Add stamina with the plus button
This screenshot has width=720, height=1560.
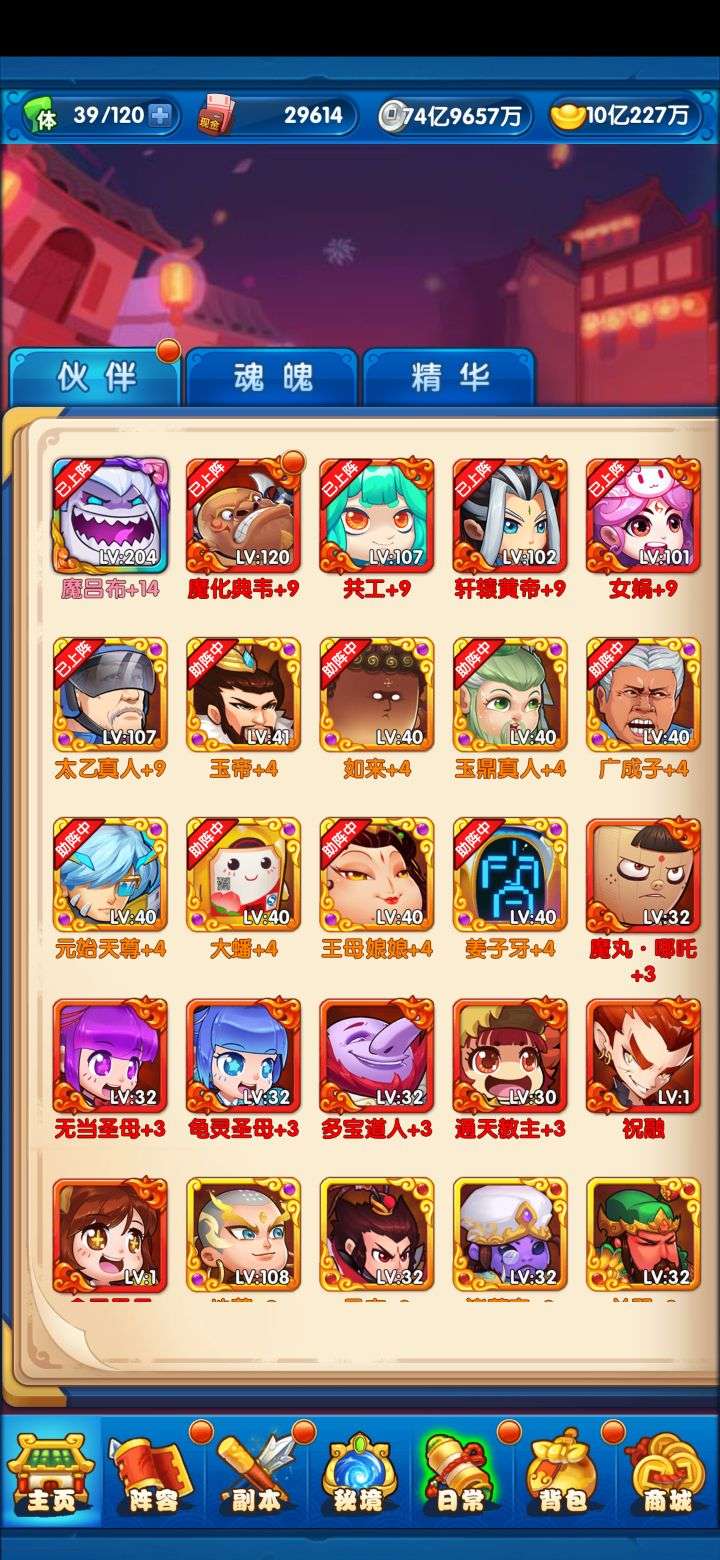159,115
